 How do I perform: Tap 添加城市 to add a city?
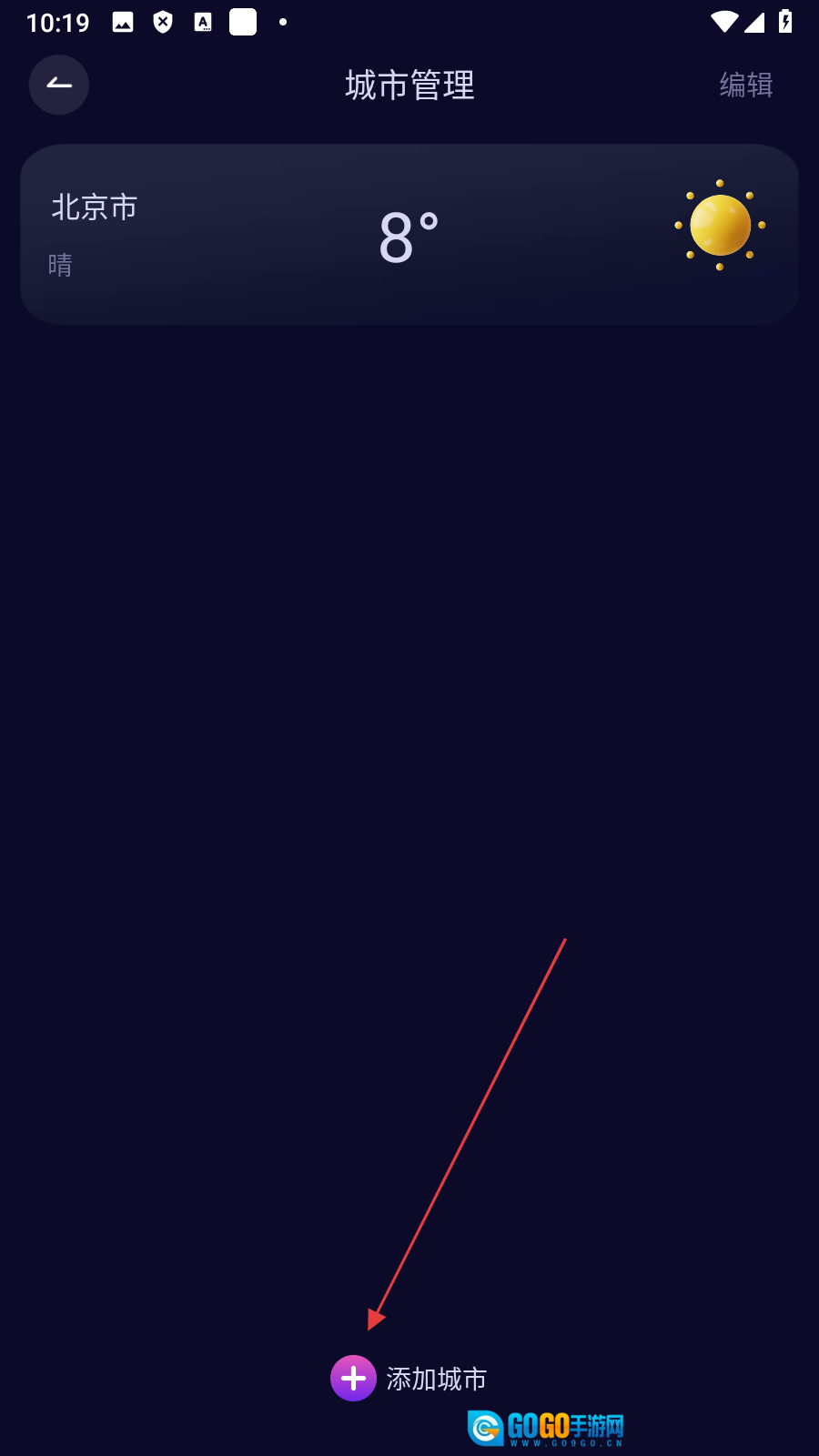(409, 1379)
